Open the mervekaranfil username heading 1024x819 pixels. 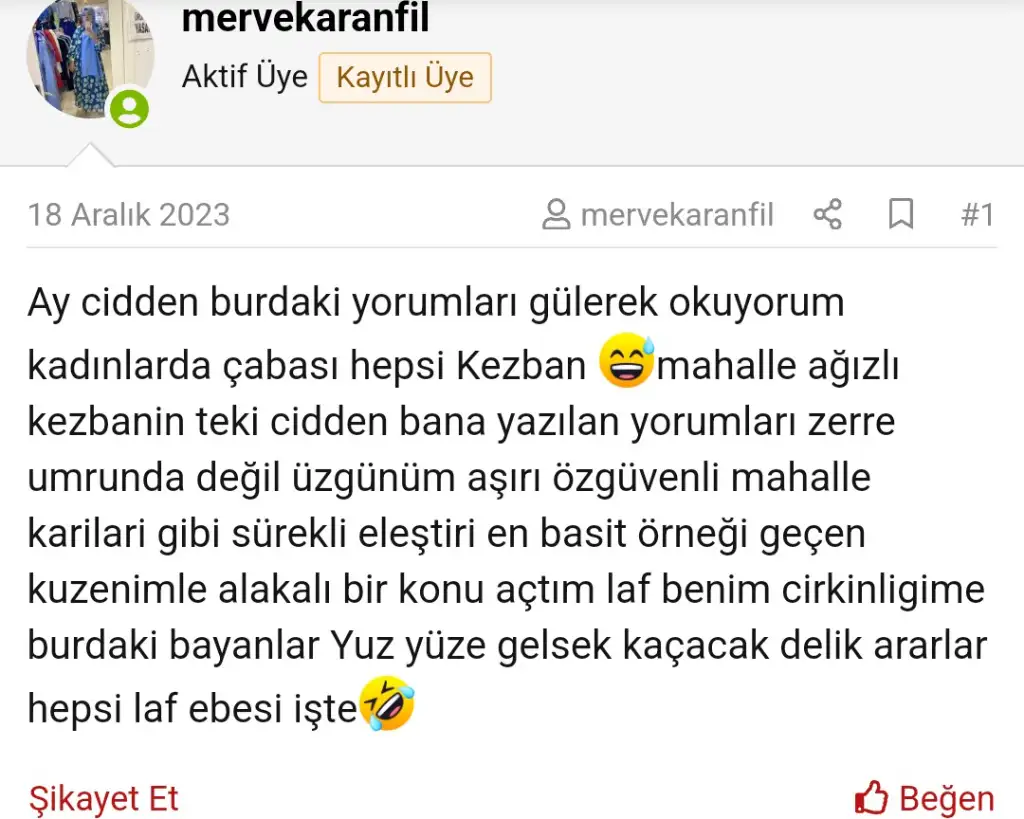tap(305, 17)
